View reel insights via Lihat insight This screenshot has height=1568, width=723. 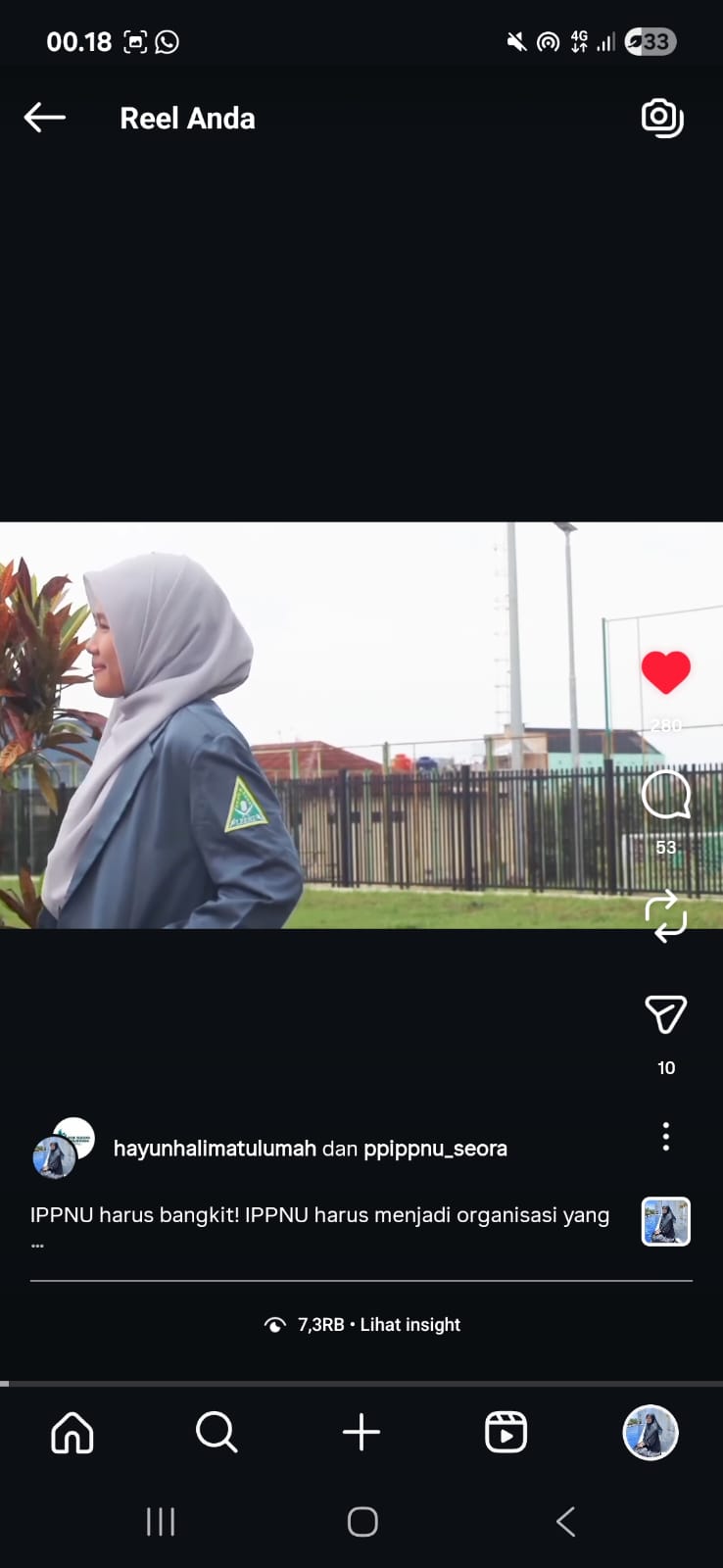coord(410,1325)
